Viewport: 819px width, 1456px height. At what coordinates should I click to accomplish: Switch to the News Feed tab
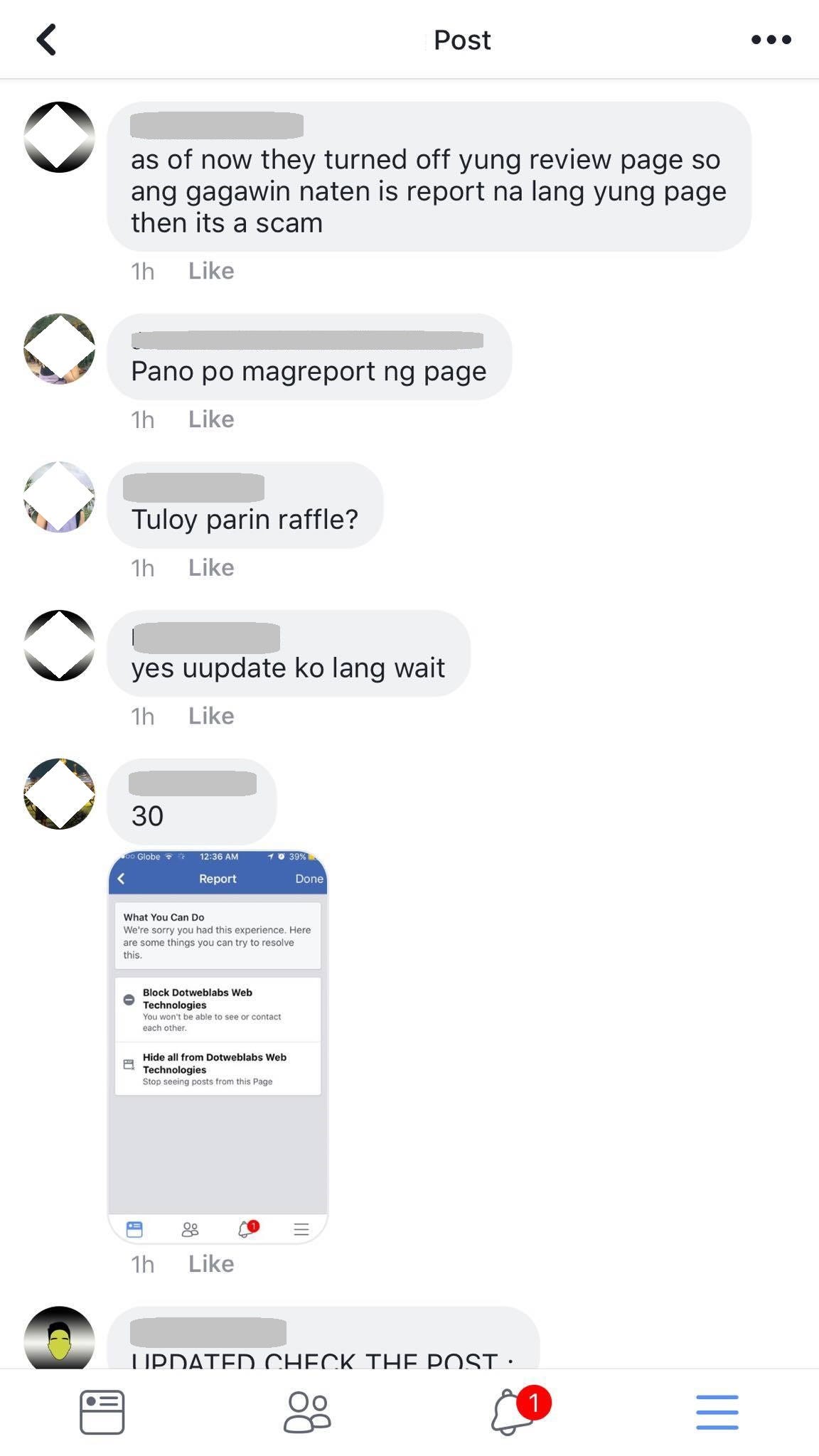(x=102, y=1412)
